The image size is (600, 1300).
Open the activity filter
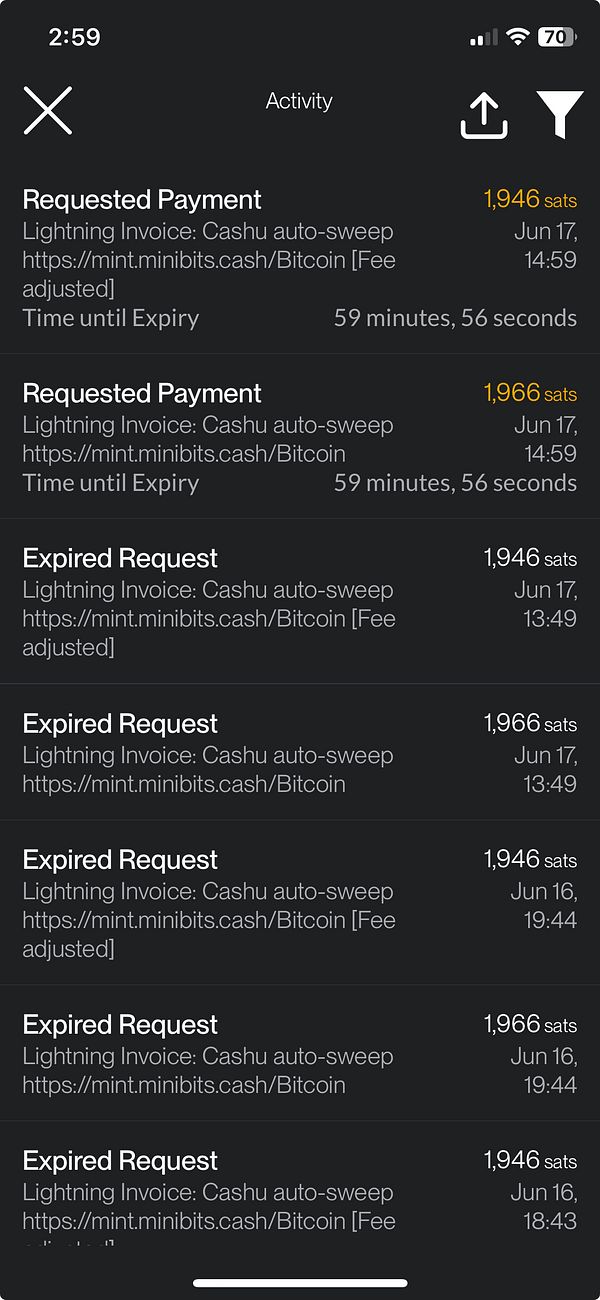[x=560, y=114]
